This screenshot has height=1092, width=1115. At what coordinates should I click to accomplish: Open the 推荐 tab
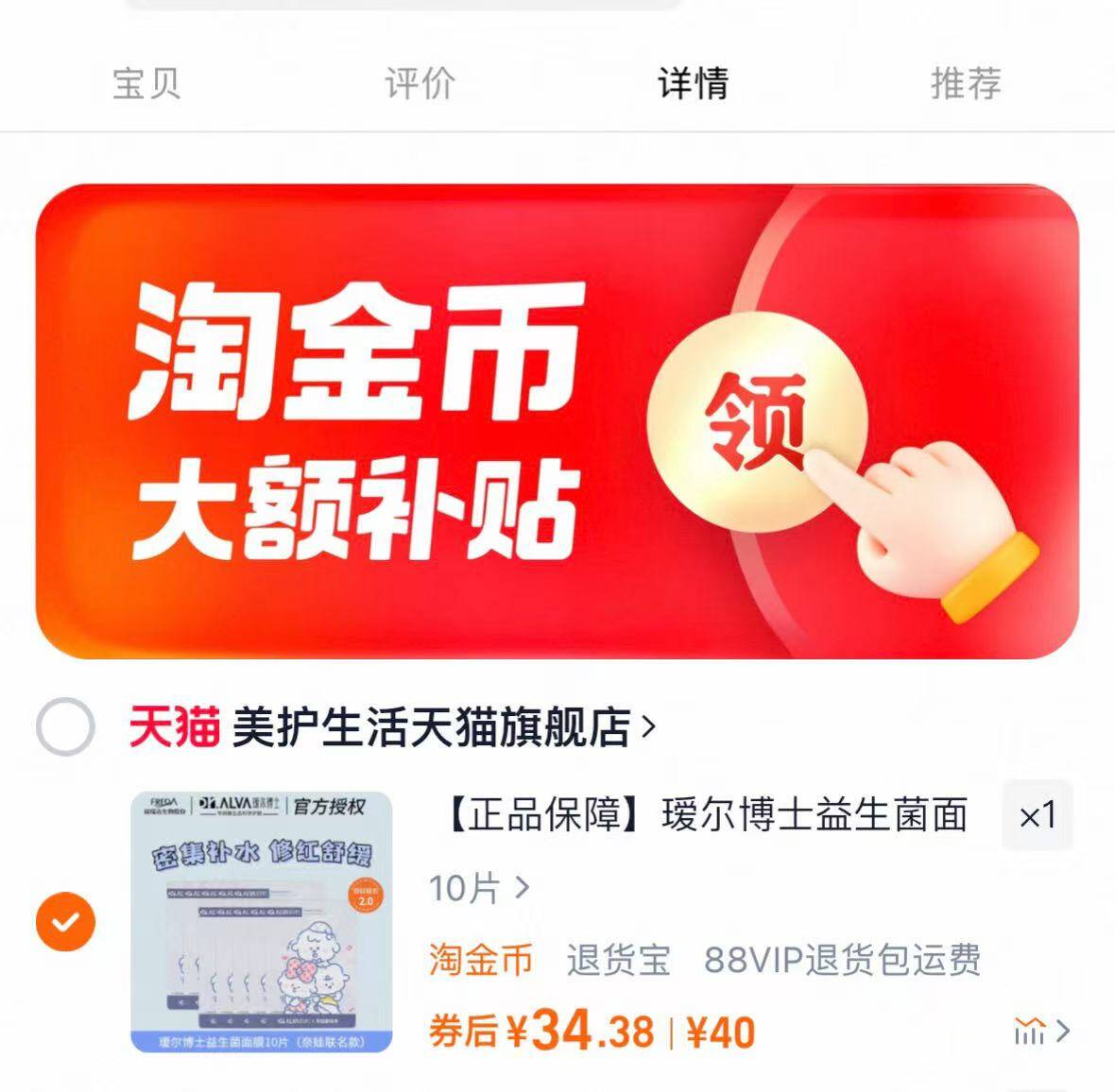[x=967, y=83]
